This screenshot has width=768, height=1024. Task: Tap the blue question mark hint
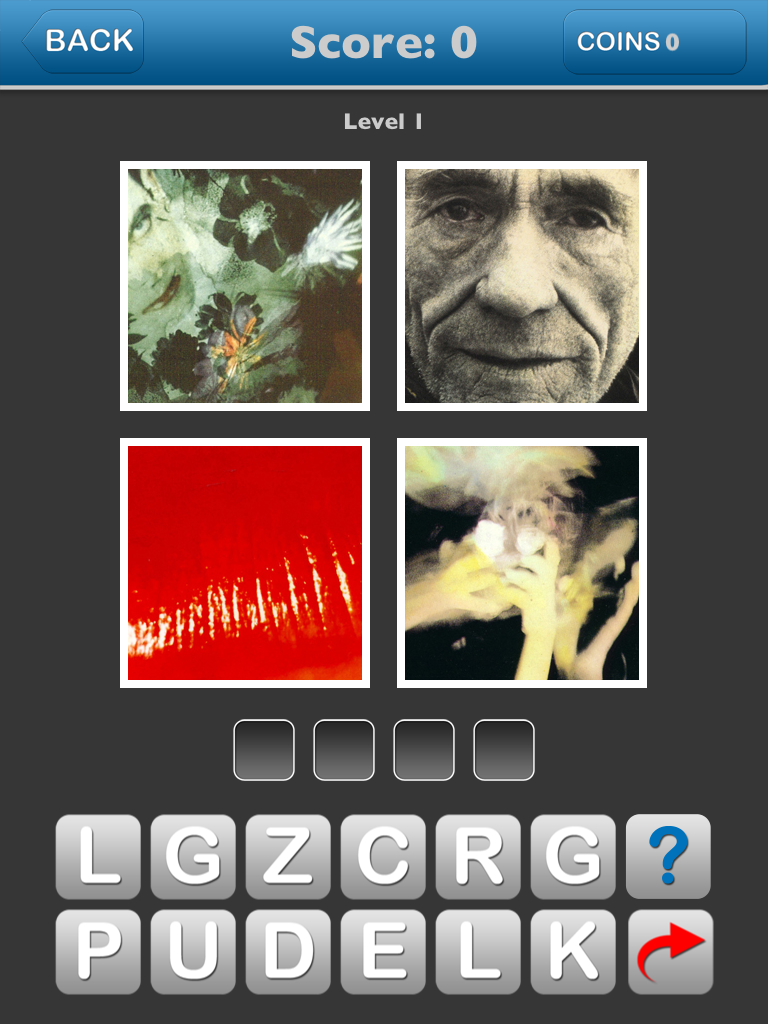click(x=668, y=856)
